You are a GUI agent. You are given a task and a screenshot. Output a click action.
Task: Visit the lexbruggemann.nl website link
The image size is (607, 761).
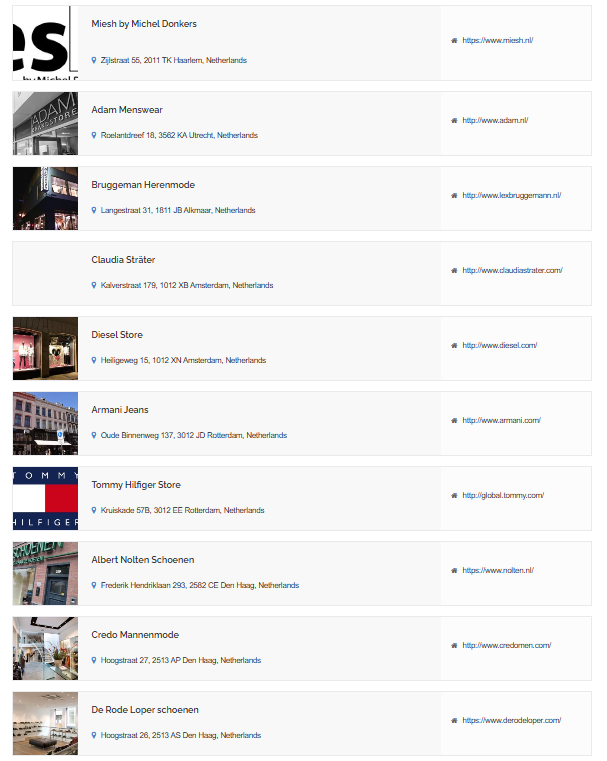point(511,195)
